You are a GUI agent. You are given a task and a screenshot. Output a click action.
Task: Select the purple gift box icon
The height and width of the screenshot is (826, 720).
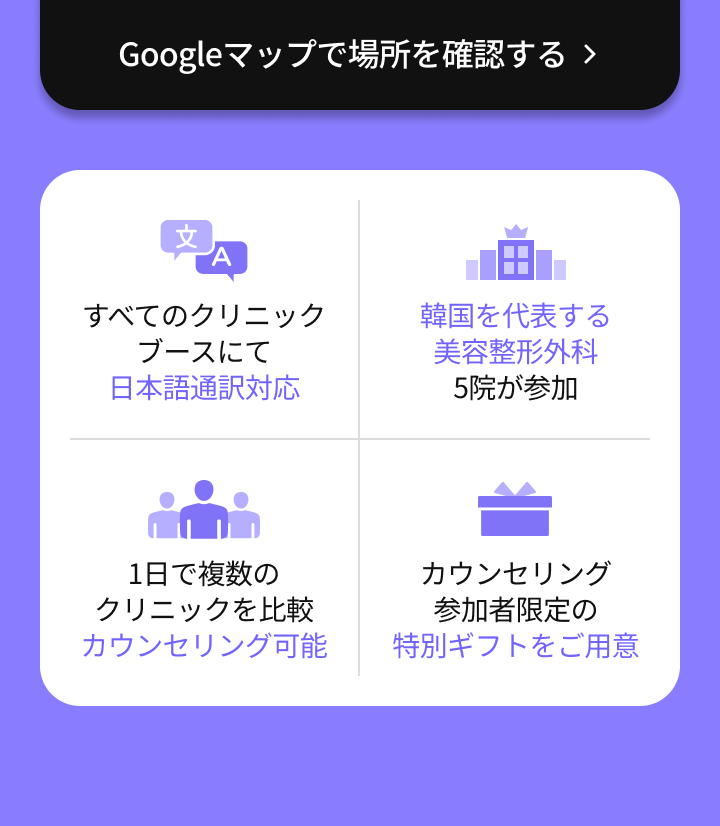513,510
